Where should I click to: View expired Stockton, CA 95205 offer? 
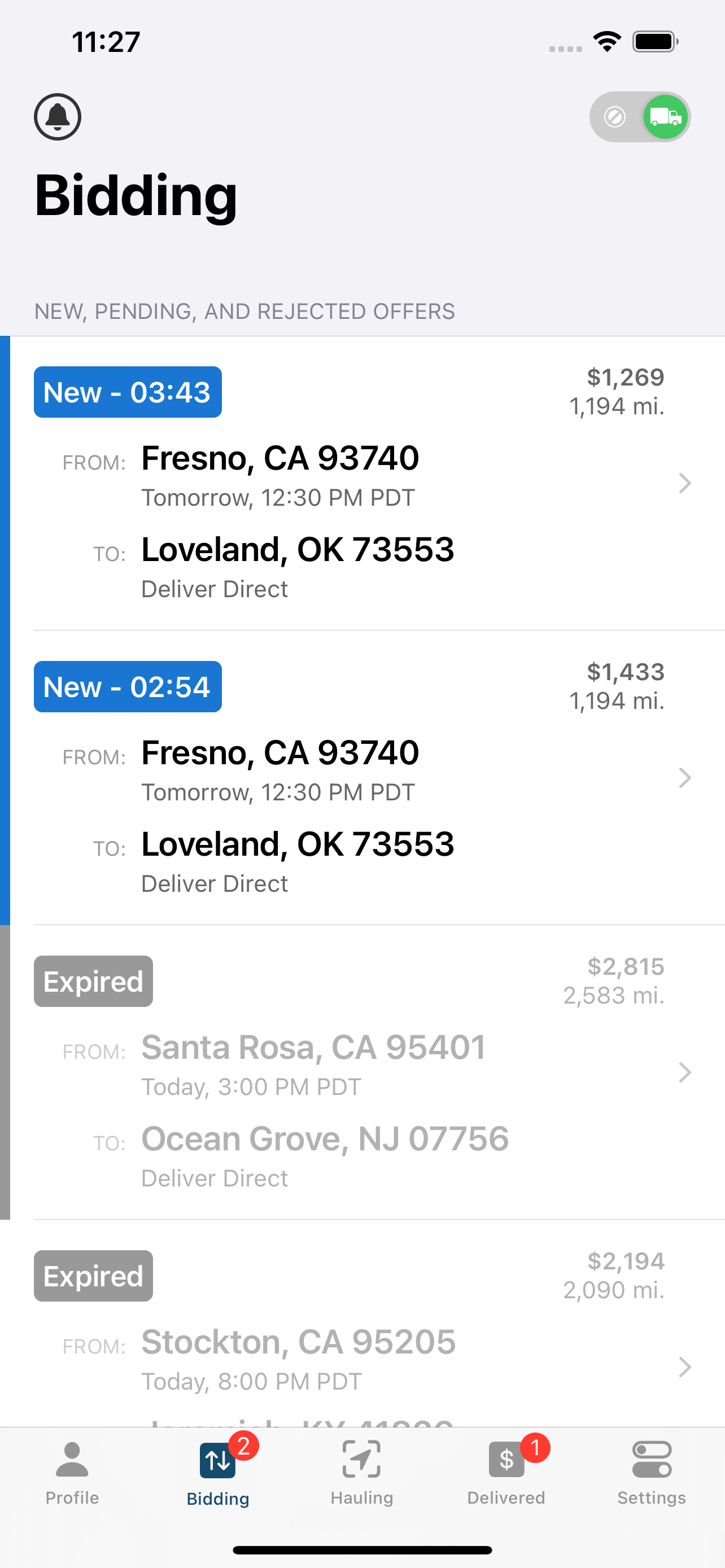click(x=363, y=1323)
